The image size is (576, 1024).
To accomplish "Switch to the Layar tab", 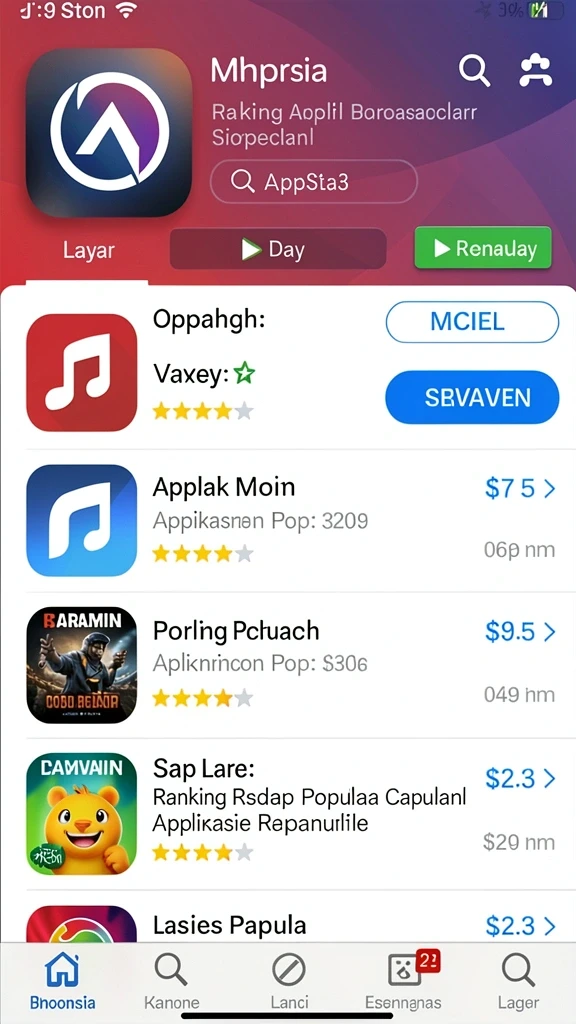I will (x=88, y=249).
